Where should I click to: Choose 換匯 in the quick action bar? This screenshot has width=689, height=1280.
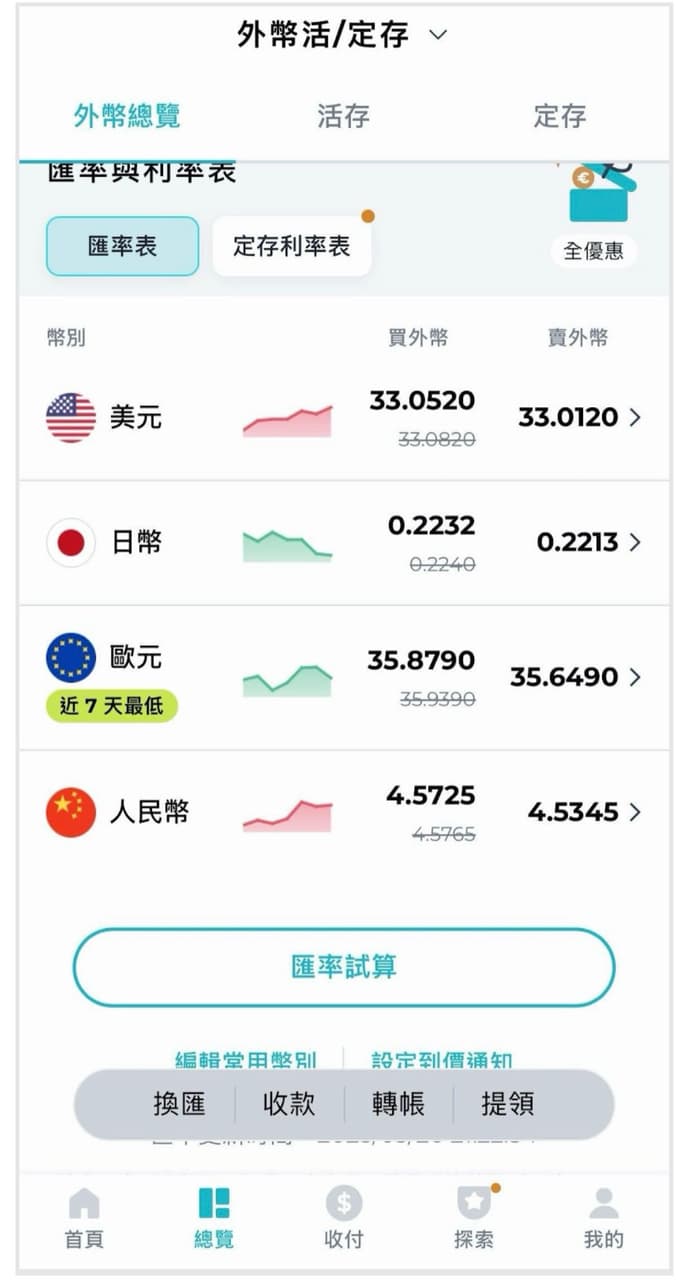tap(179, 1104)
